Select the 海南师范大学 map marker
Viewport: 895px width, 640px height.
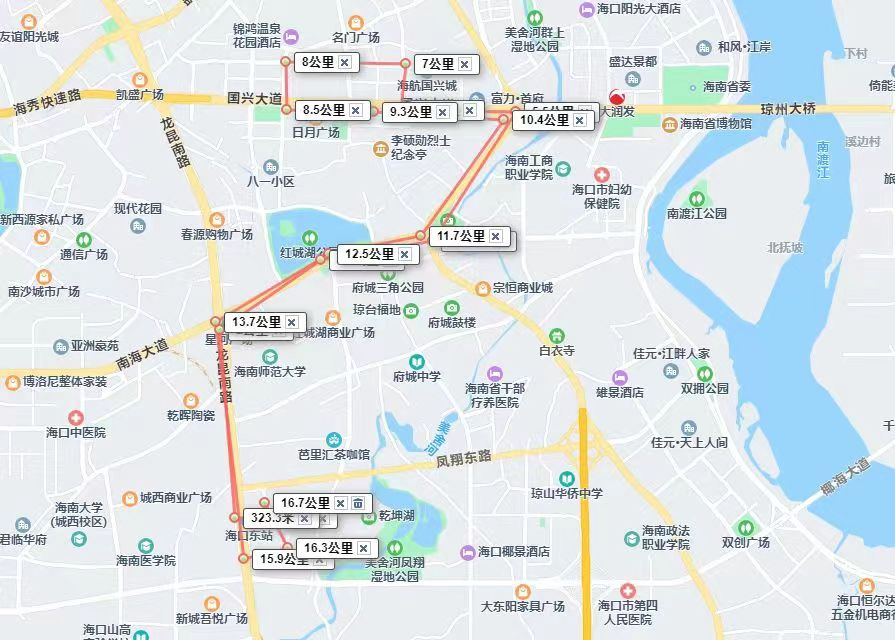click(270, 357)
